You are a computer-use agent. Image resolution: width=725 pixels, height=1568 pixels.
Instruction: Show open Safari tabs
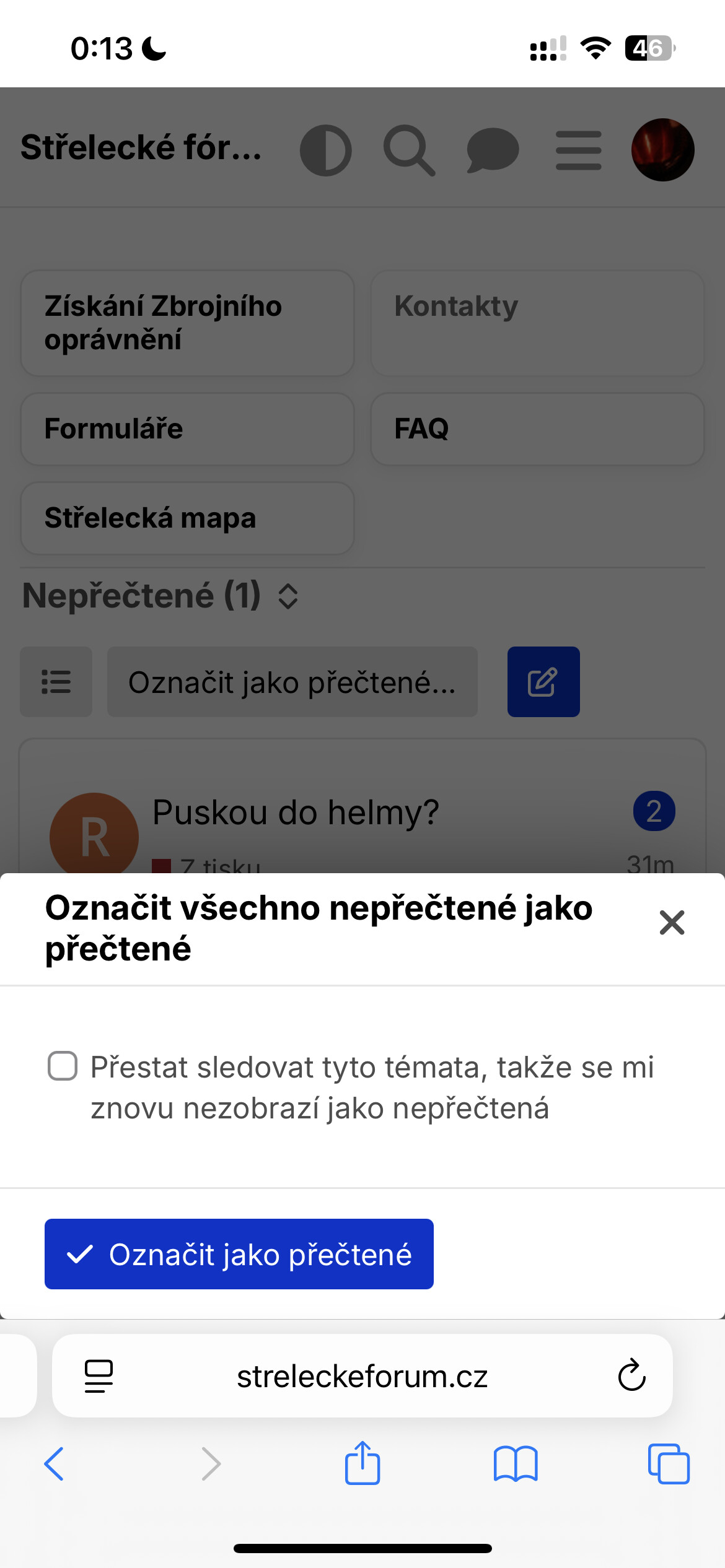click(668, 1464)
